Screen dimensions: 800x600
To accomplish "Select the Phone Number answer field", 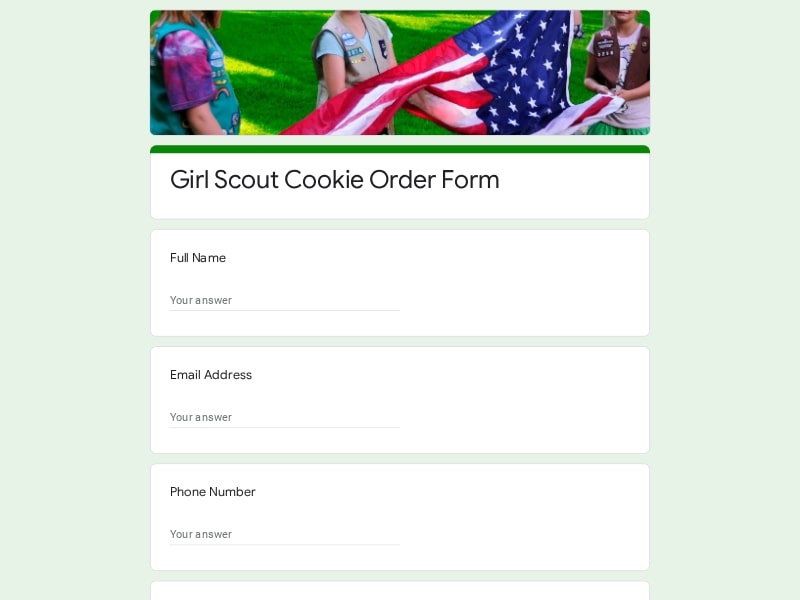I will [284, 534].
